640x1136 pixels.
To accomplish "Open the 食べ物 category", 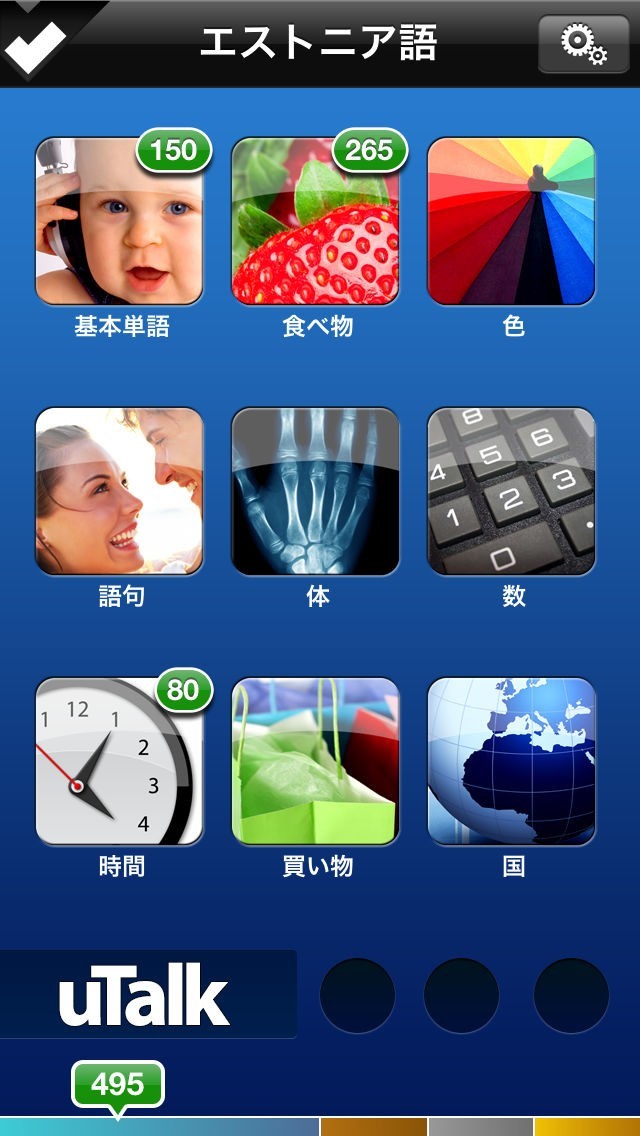I will [316, 222].
